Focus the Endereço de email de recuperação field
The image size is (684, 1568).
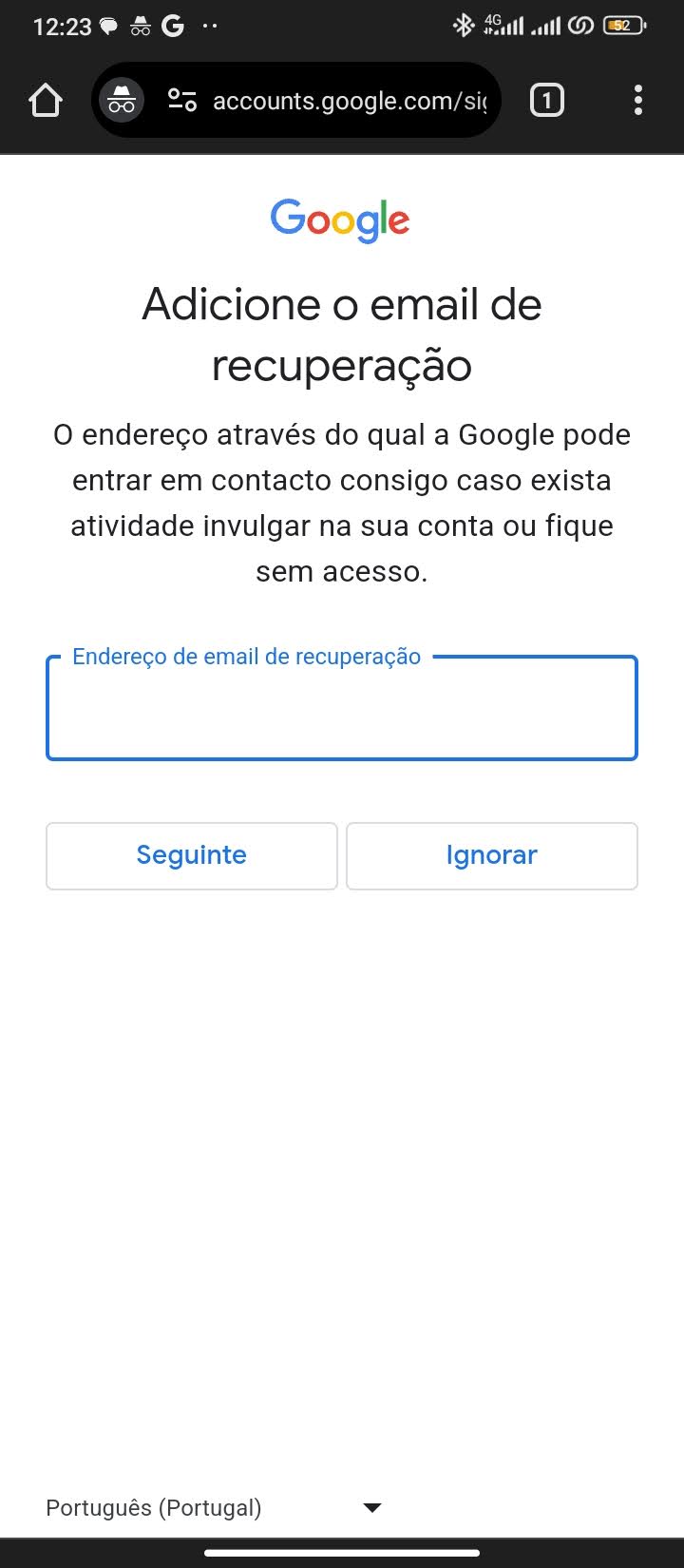342,708
